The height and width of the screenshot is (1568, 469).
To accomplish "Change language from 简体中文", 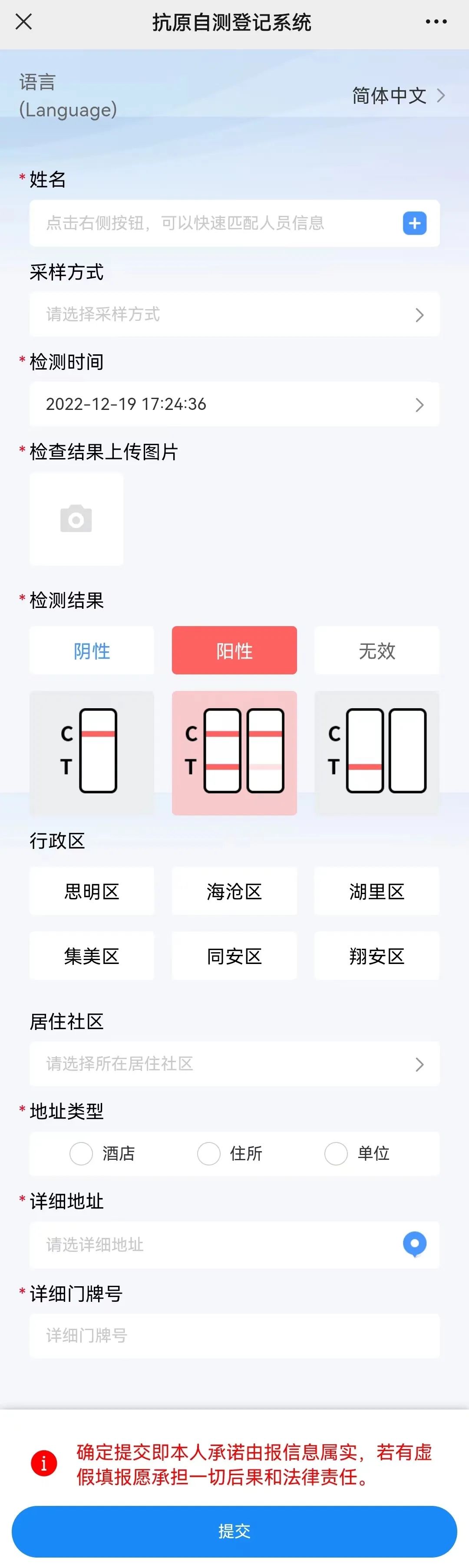I will (398, 96).
